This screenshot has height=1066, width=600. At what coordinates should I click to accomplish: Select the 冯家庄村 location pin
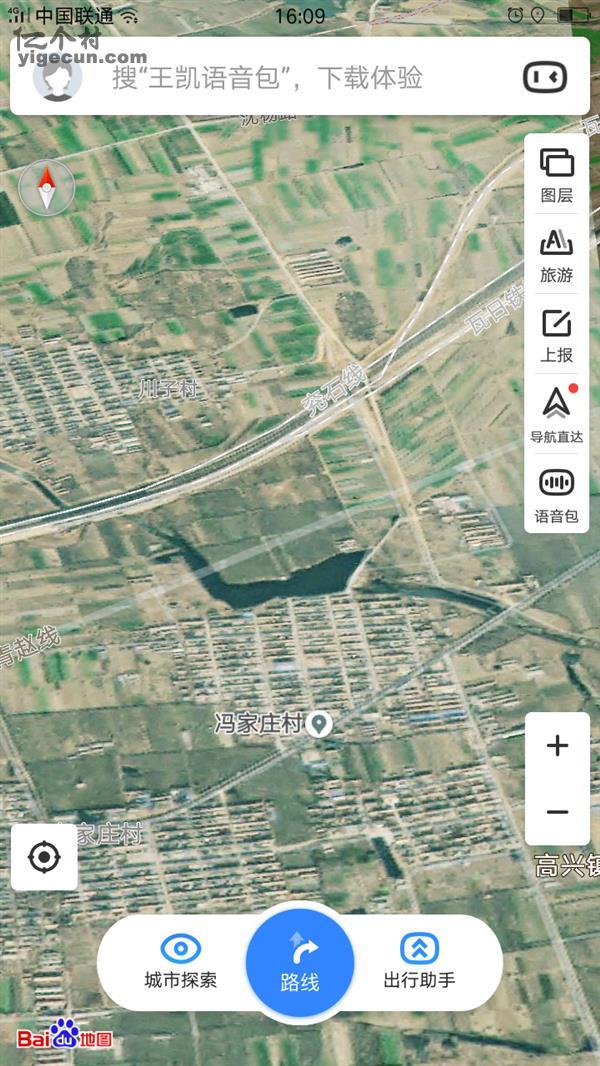click(319, 723)
